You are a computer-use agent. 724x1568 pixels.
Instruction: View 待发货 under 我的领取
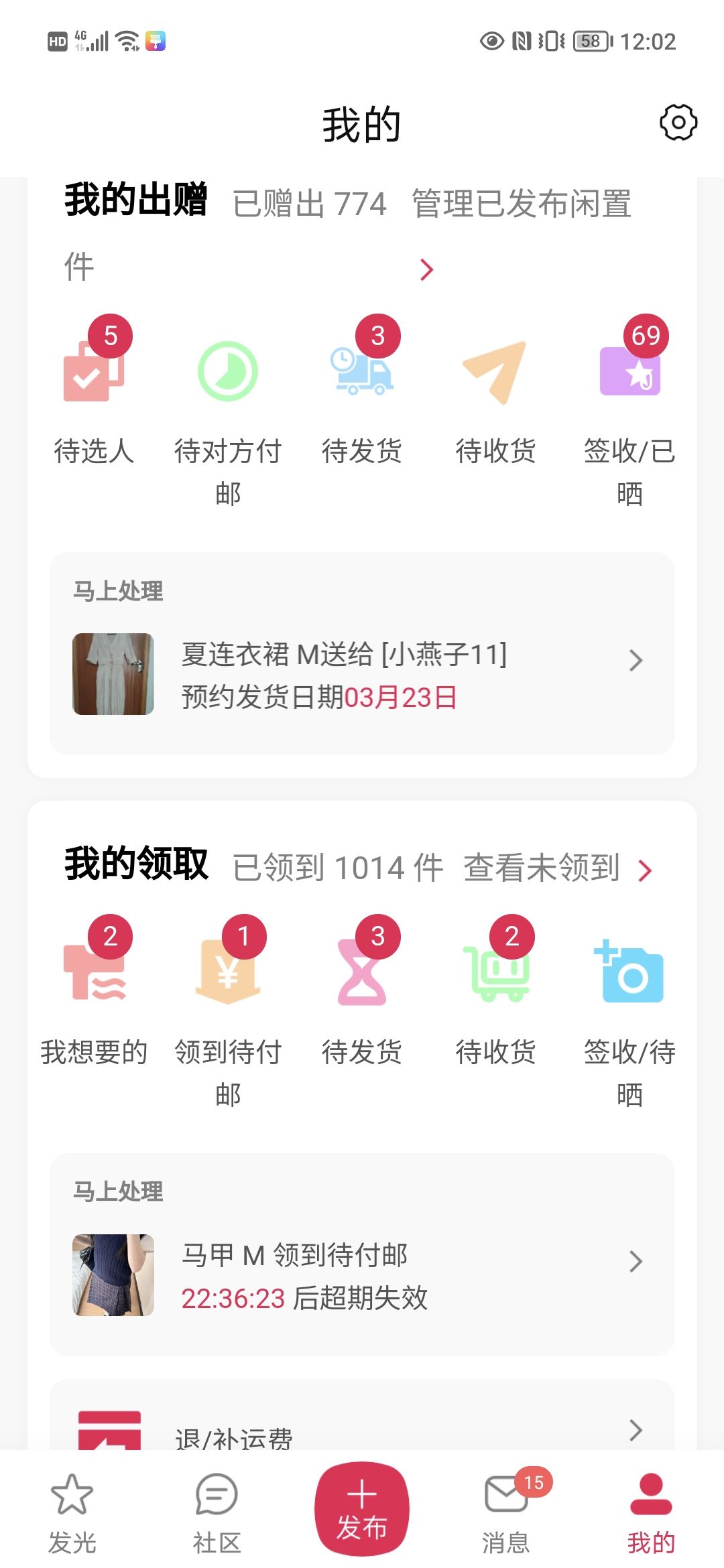(362, 992)
